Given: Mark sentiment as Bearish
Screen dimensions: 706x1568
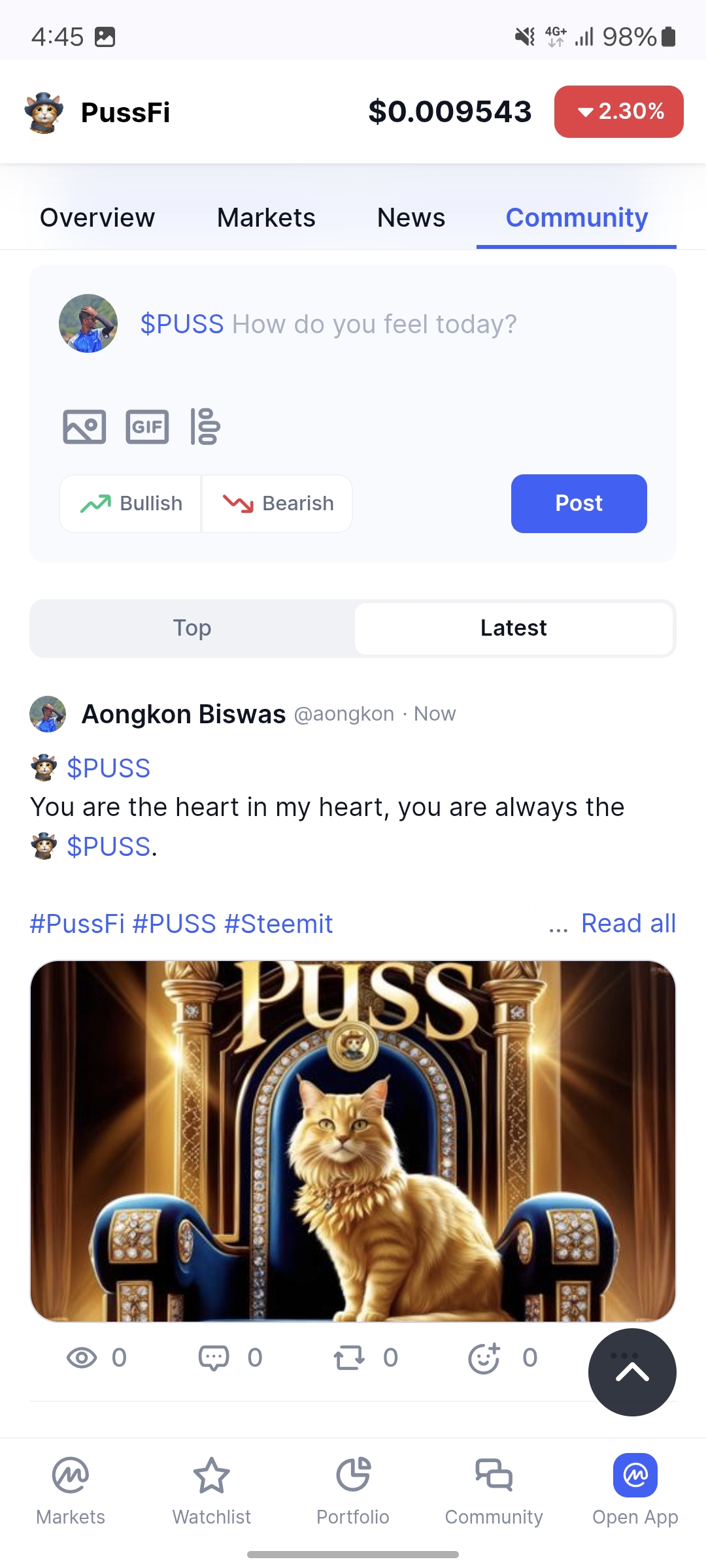Looking at the screenshot, I should (277, 504).
